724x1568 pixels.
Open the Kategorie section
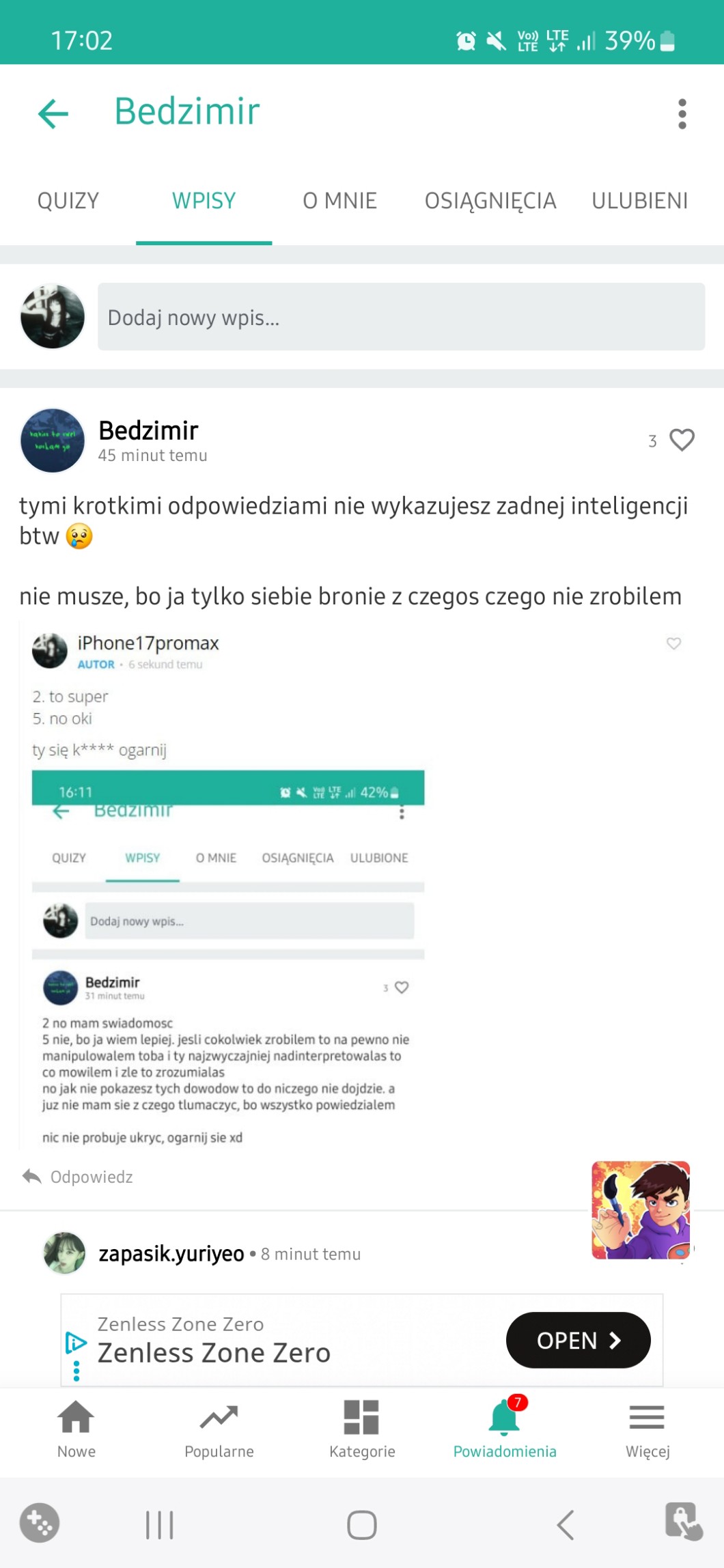[x=361, y=1429]
